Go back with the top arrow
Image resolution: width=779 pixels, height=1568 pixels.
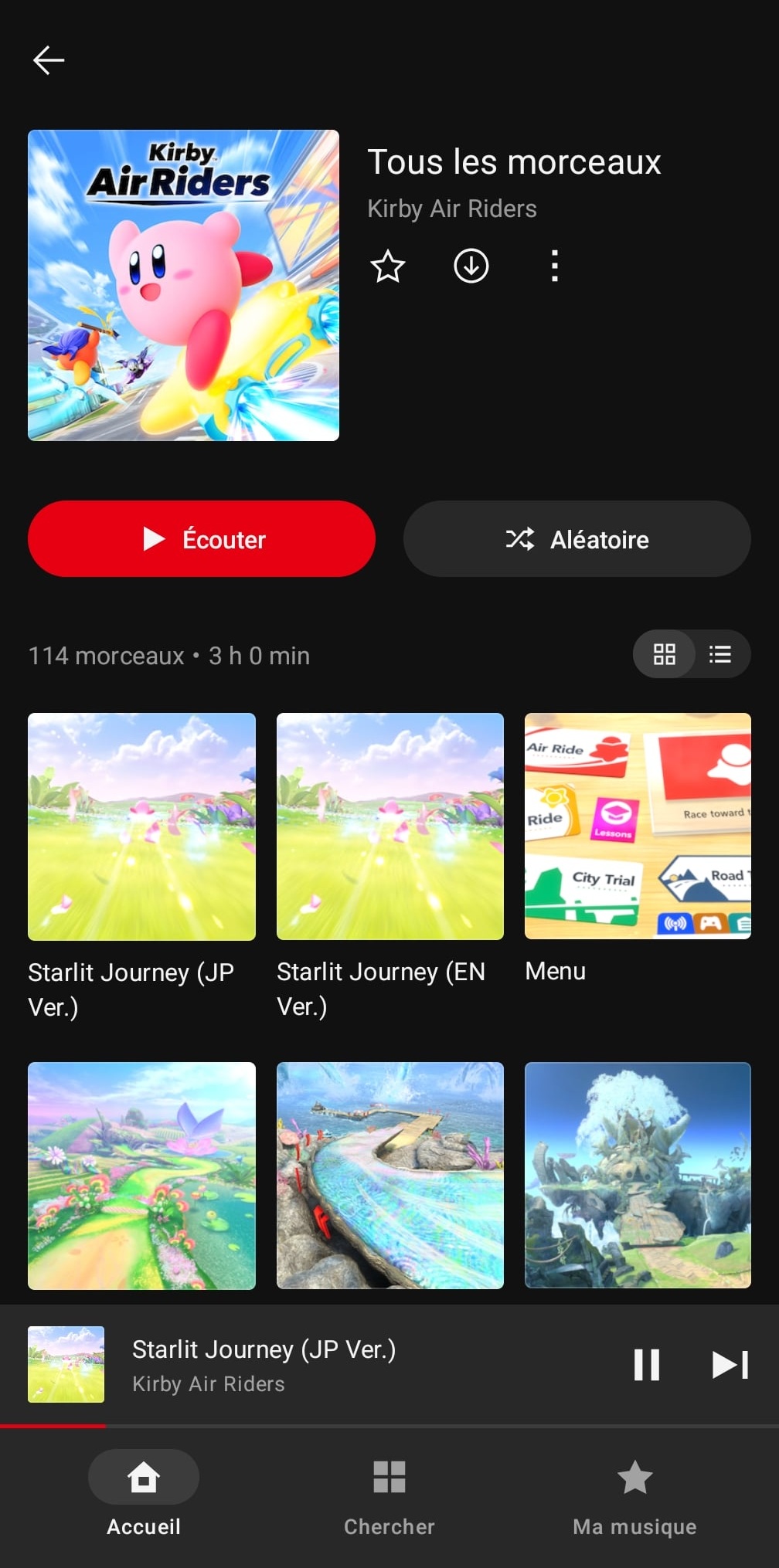pyautogui.click(x=49, y=59)
